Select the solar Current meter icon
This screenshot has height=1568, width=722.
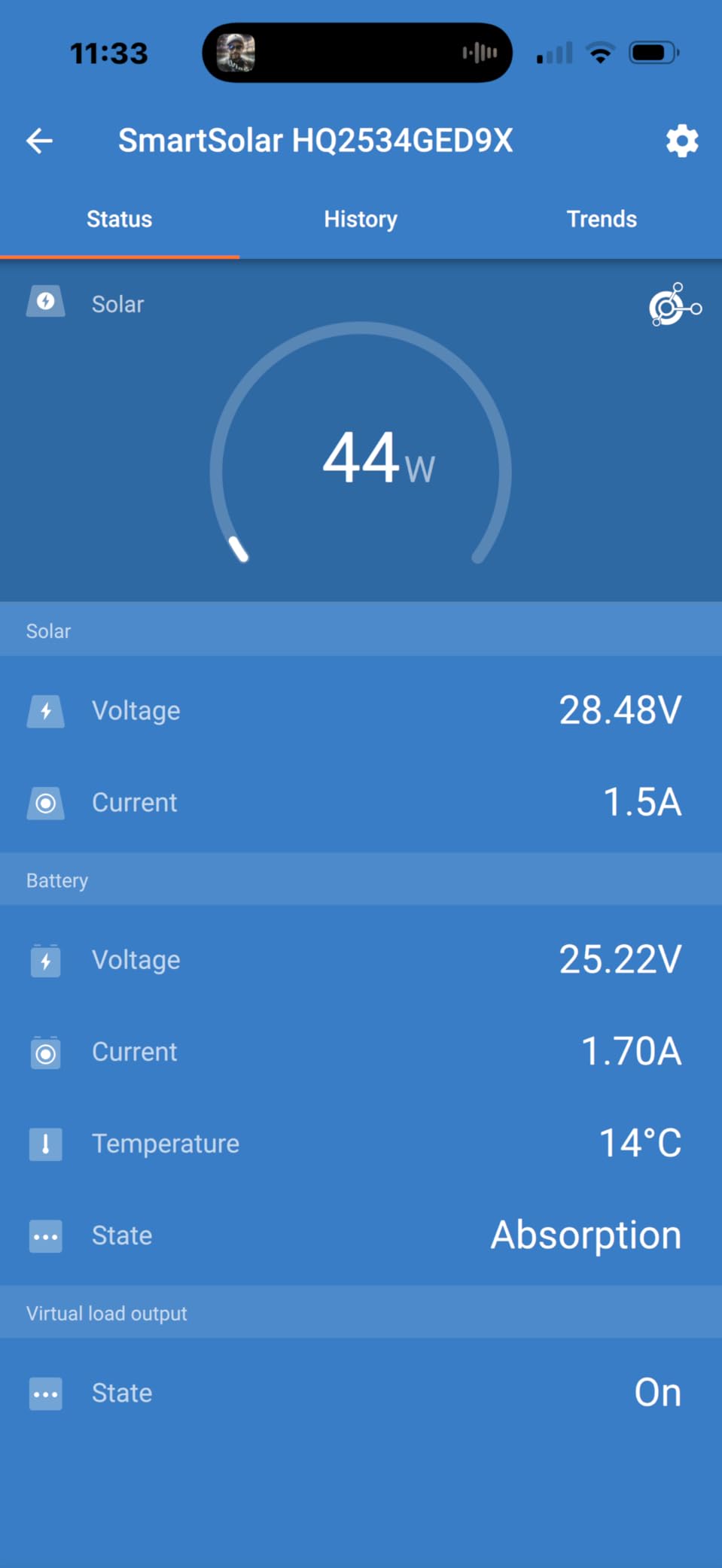[45, 803]
